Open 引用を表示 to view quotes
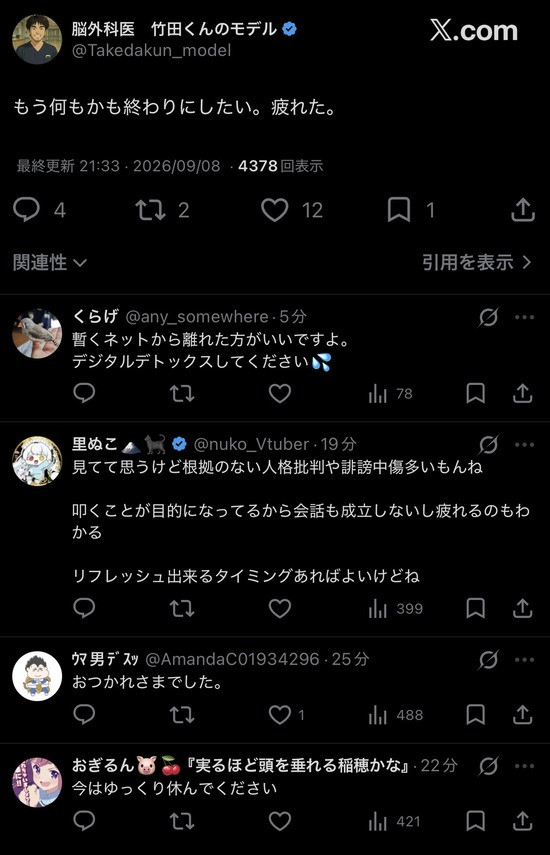 tap(476, 262)
